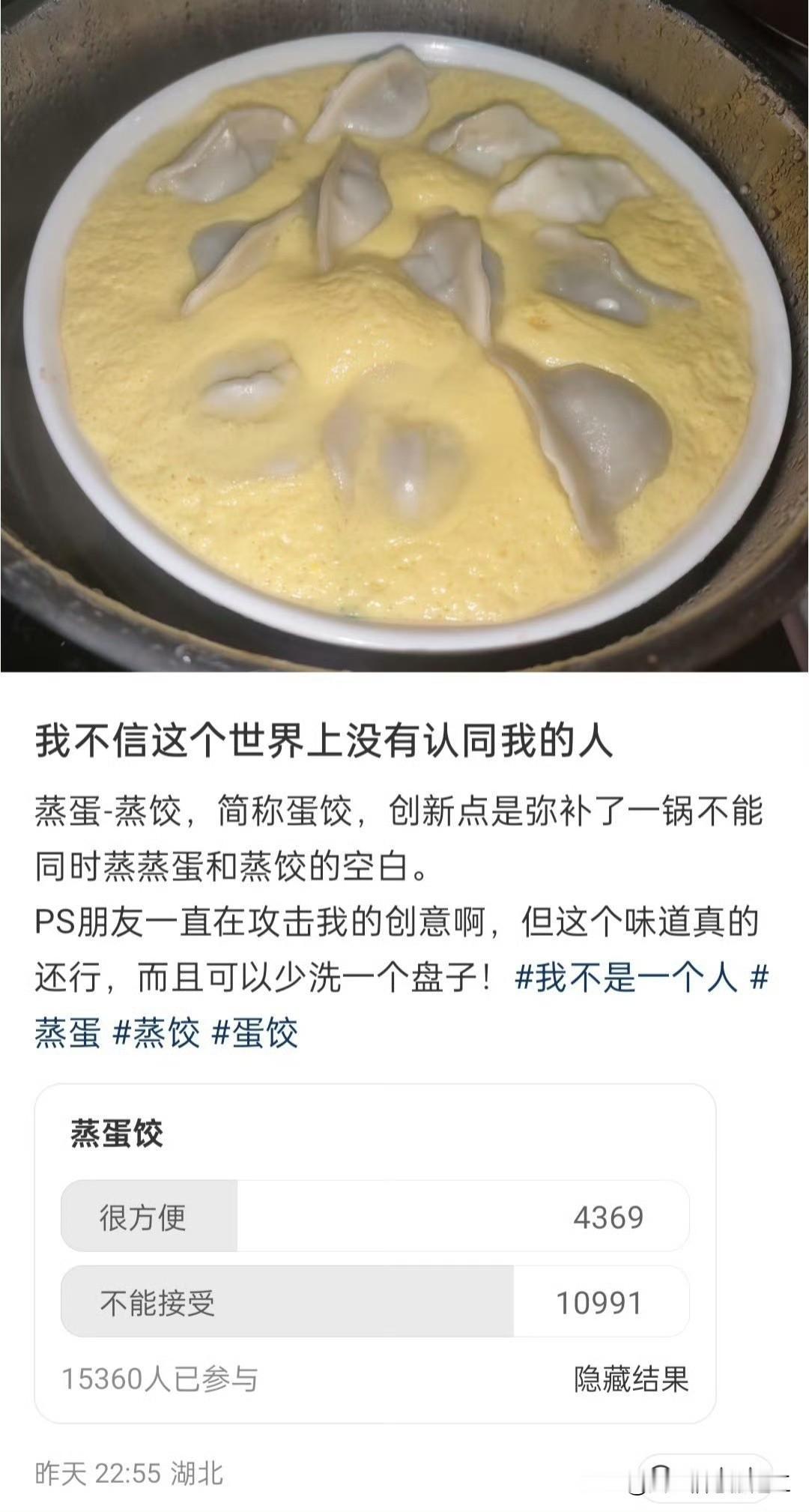View the steamed dumpling egg photo fullscreen

click(x=404, y=337)
